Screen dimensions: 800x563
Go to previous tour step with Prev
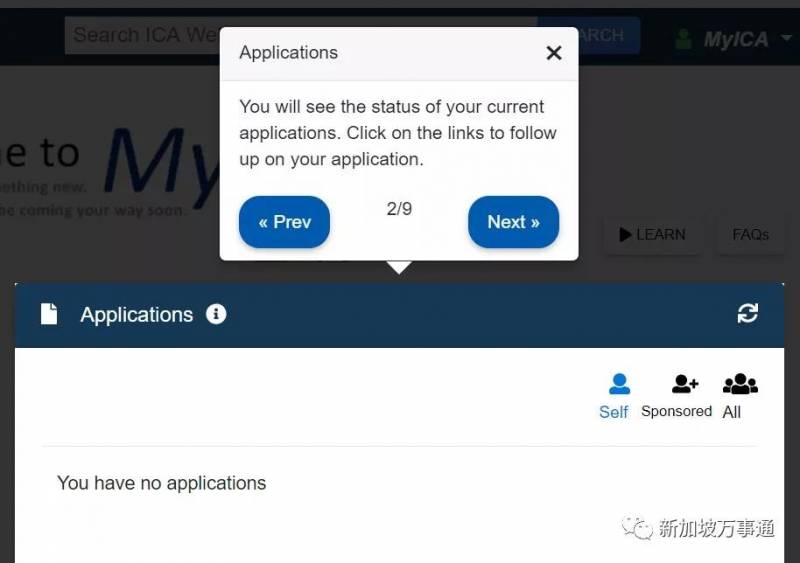tap(284, 222)
